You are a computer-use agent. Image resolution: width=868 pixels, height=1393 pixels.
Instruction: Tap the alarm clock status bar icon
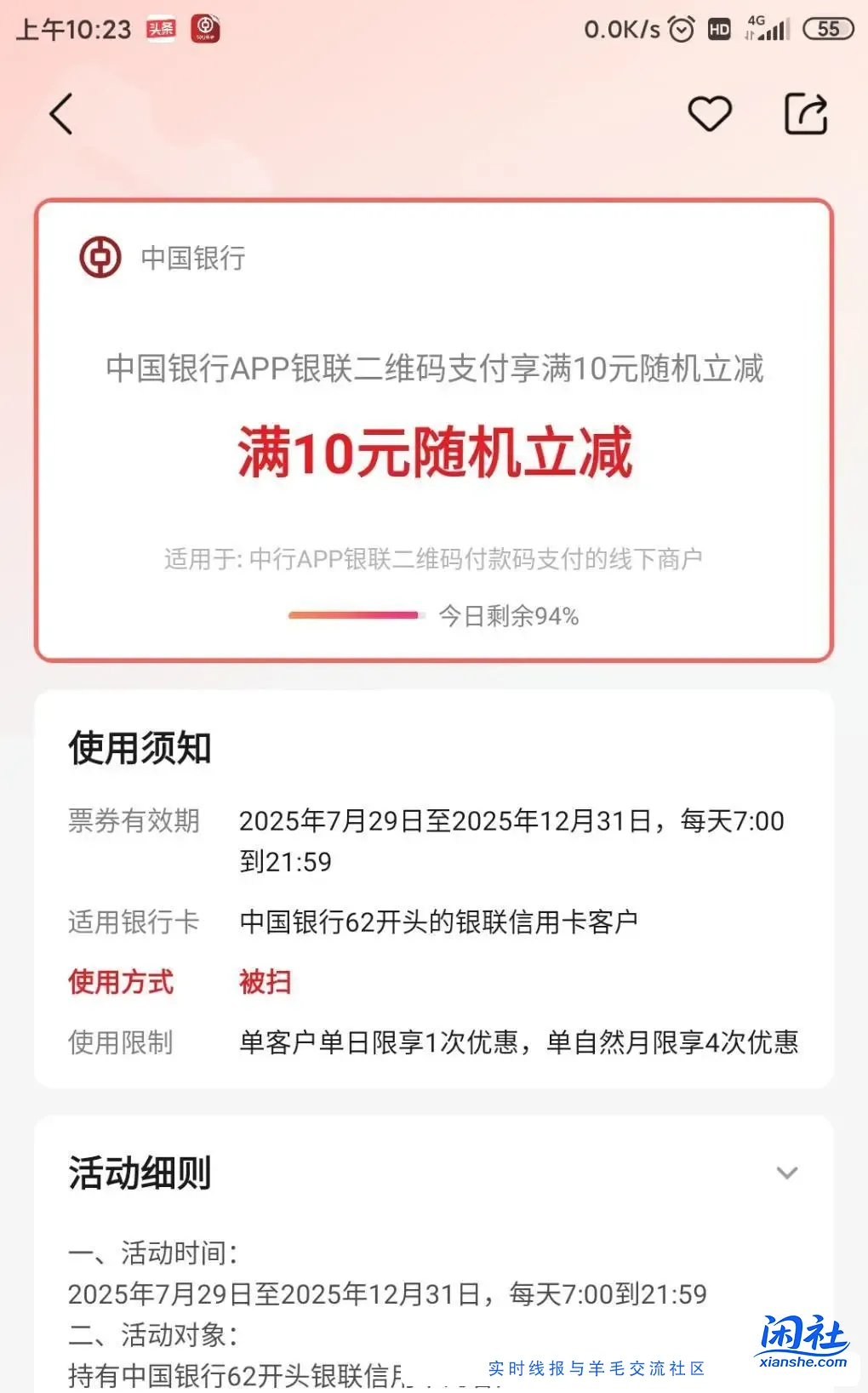pos(680,28)
